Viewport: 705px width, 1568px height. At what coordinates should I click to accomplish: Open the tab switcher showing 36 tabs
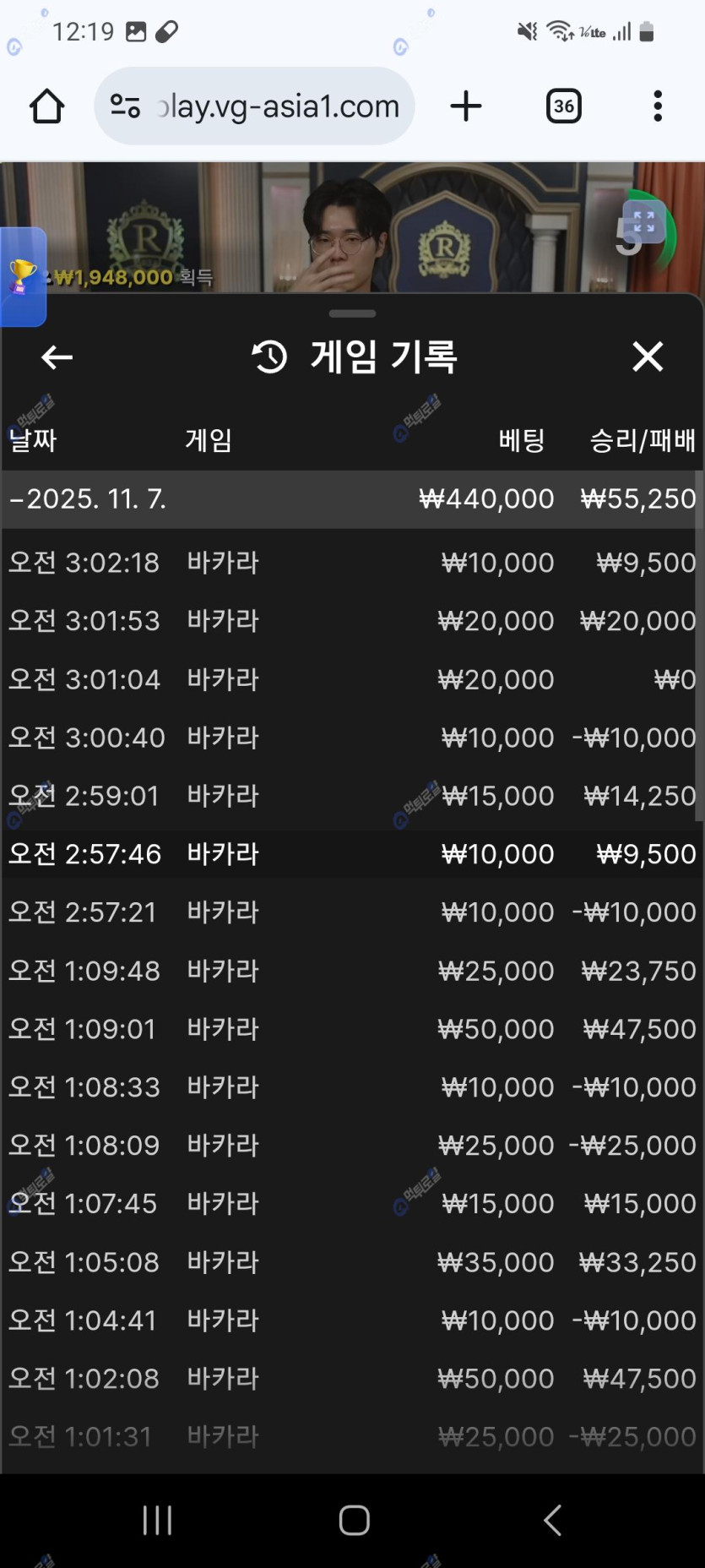tap(563, 106)
